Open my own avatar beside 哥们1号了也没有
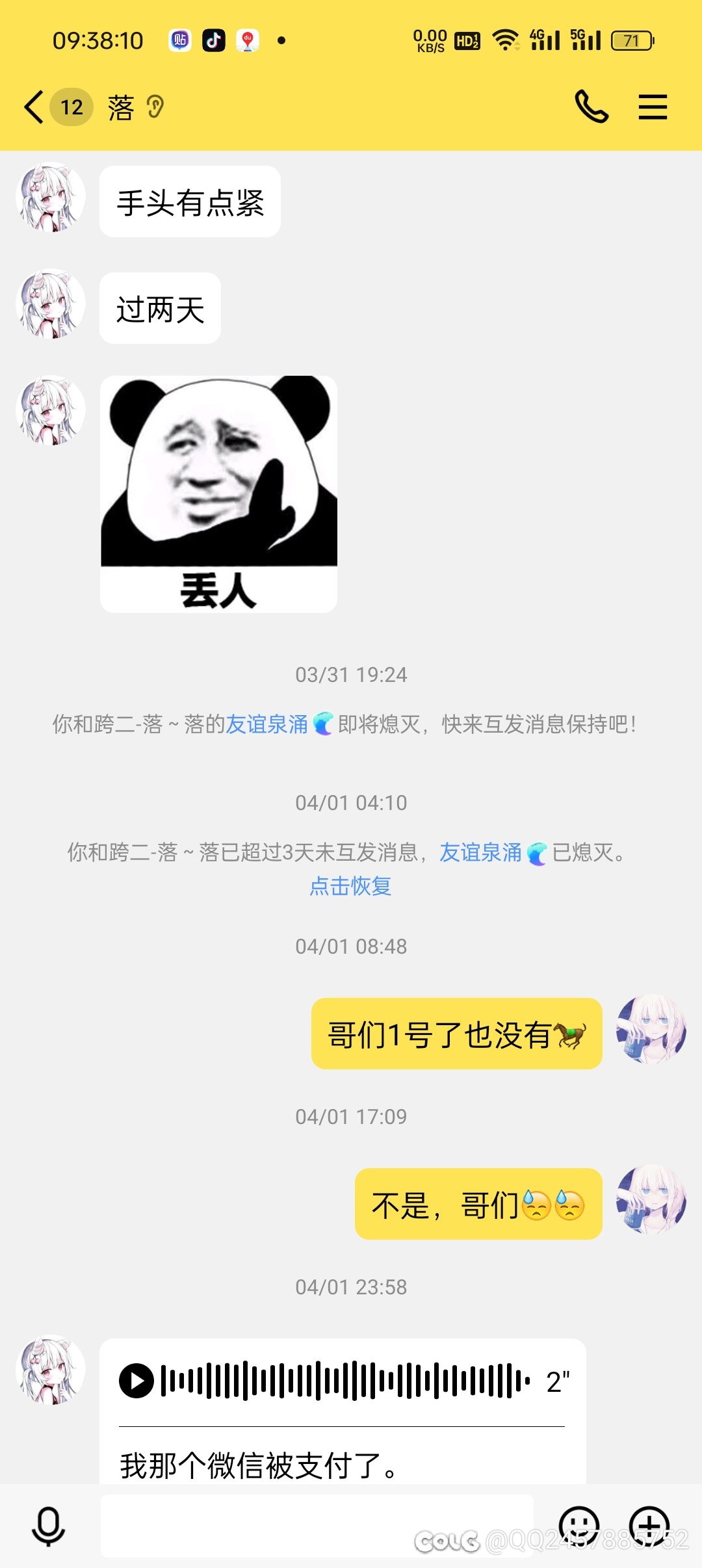702x1568 pixels. (651, 1028)
